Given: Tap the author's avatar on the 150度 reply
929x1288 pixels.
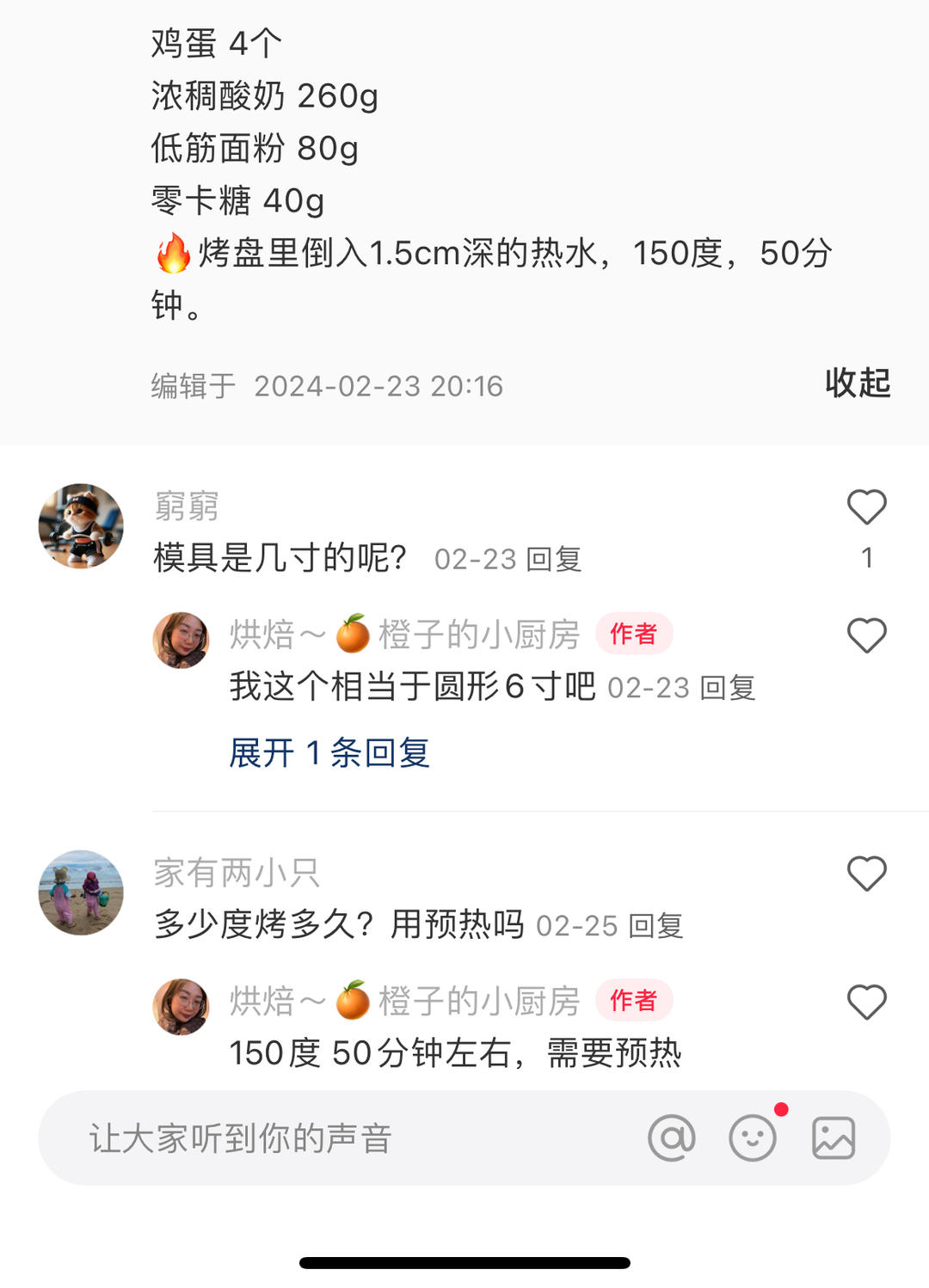Looking at the screenshot, I should (x=181, y=1007).
